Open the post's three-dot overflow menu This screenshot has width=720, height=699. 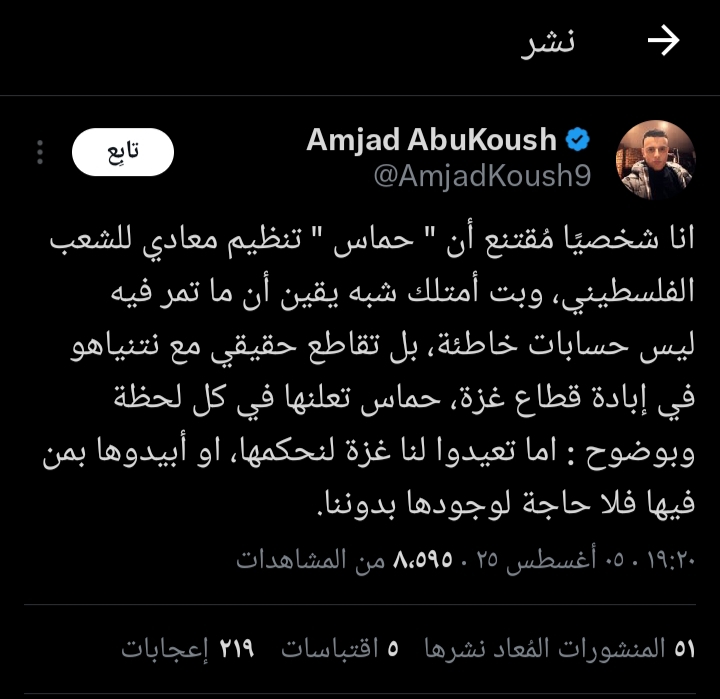point(39,152)
